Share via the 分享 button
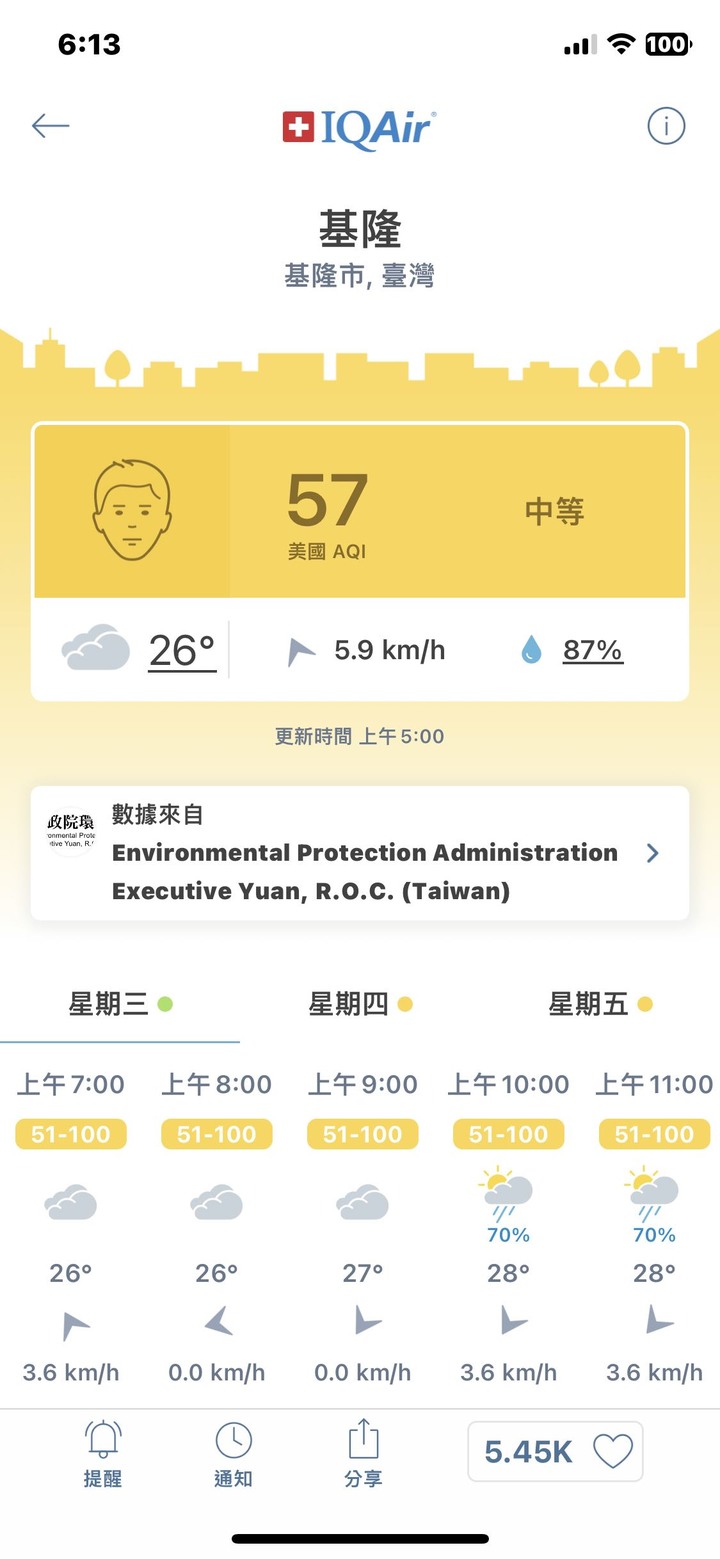 pyautogui.click(x=363, y=1454)
